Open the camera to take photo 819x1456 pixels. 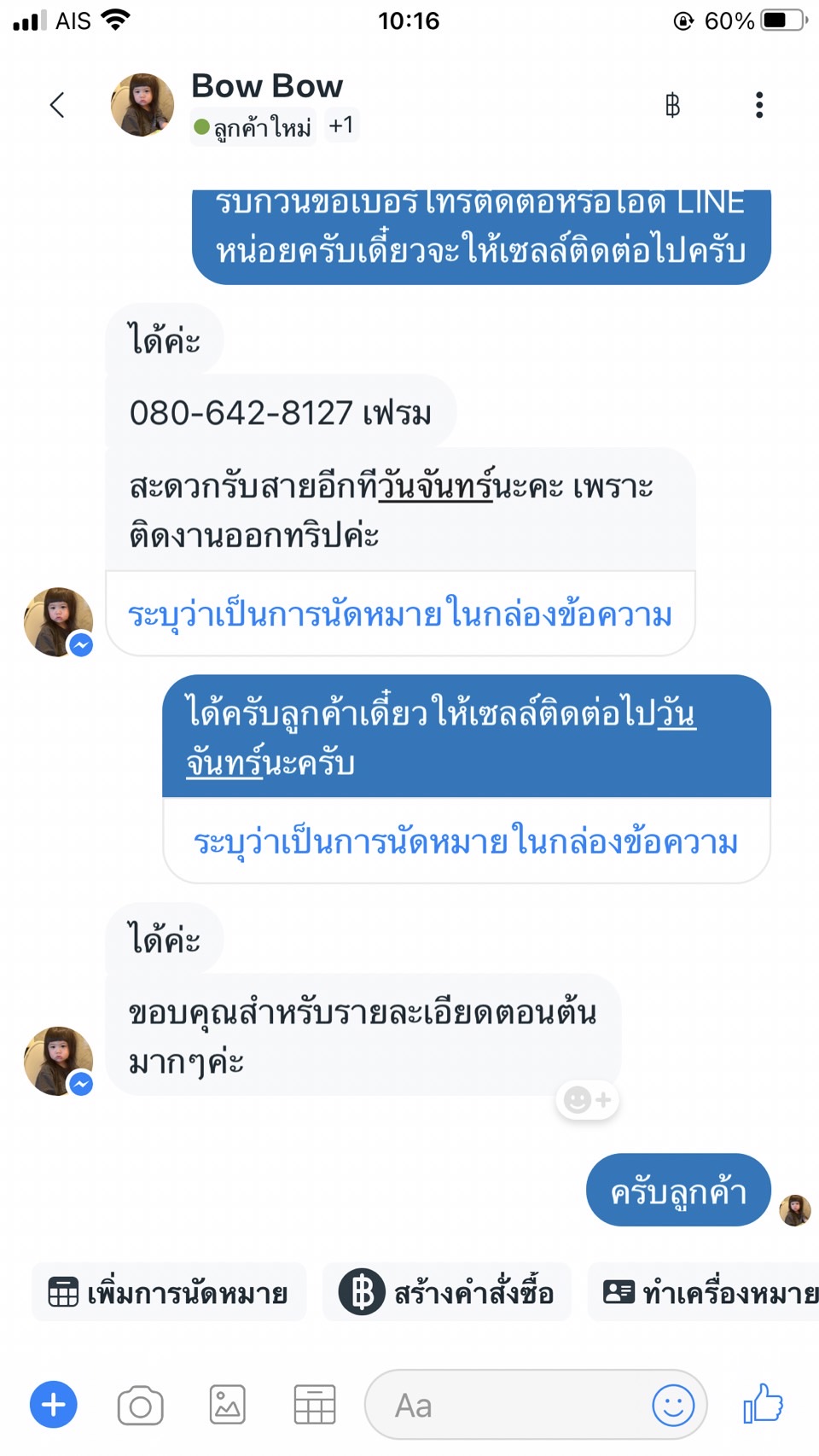click(x=141, y=1406)
